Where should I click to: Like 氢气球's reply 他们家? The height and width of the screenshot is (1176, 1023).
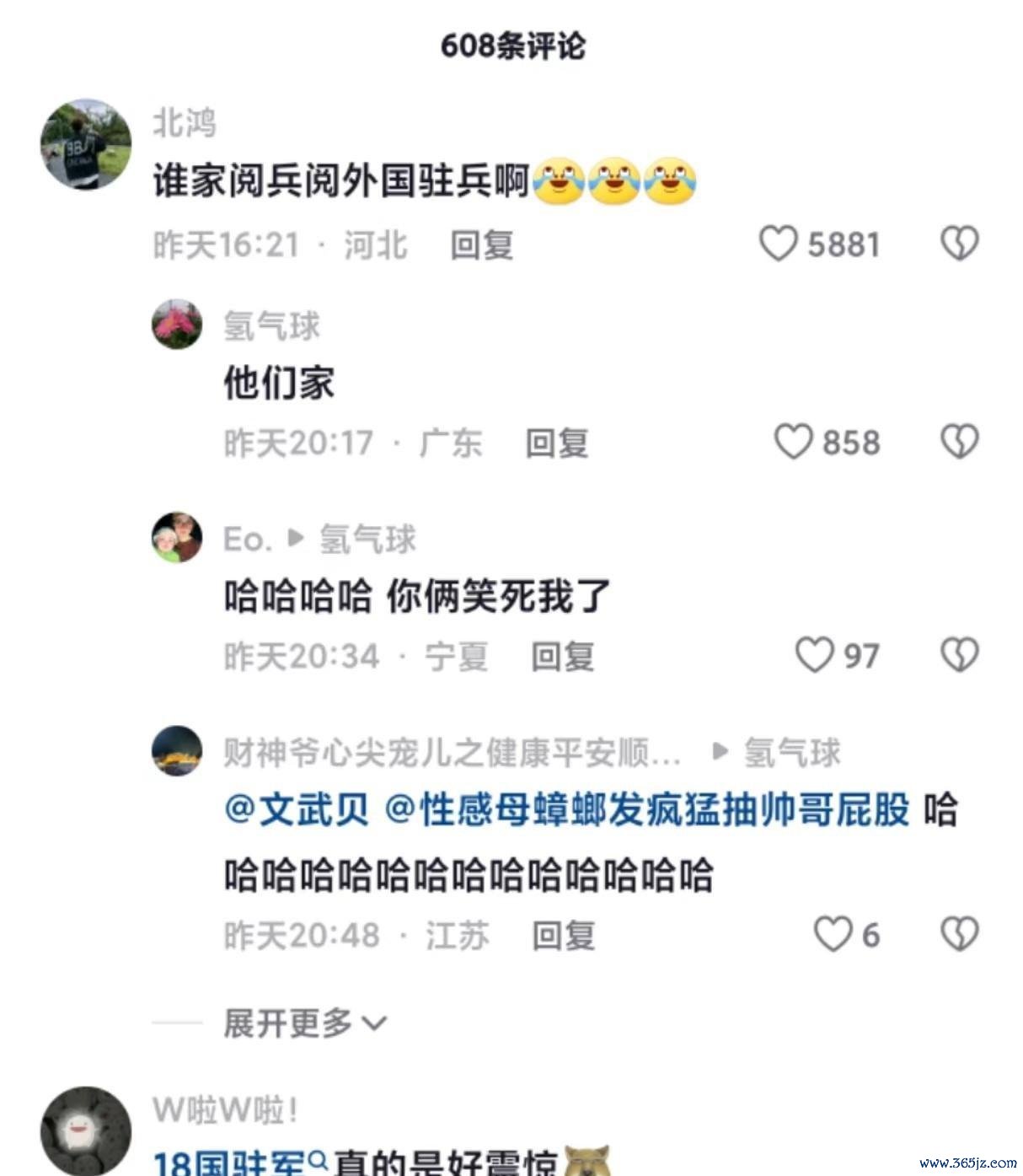point(793,442)
